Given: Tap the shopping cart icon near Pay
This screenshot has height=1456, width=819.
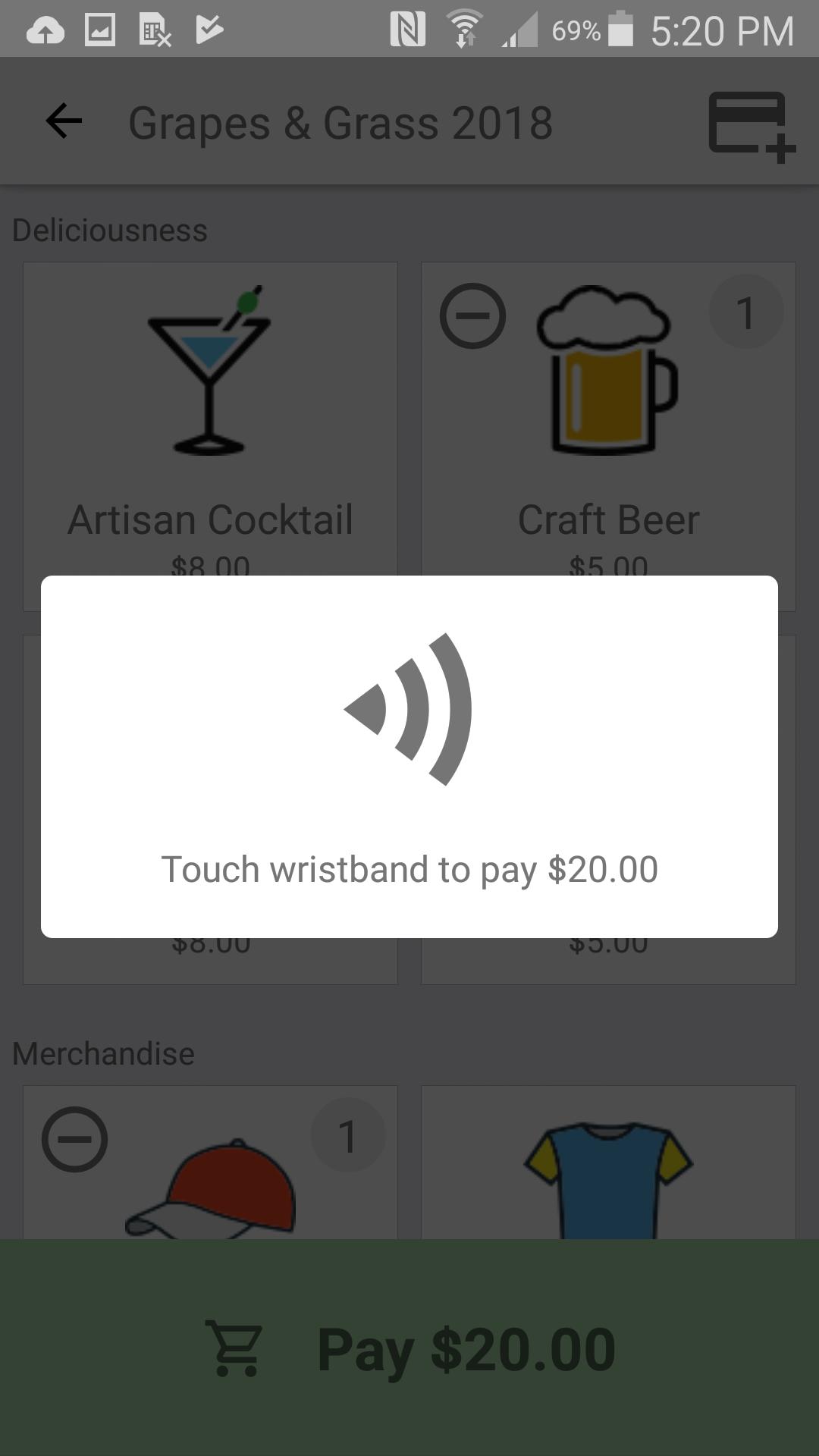Looking at the screenshot, I should tap(235, 1347).
